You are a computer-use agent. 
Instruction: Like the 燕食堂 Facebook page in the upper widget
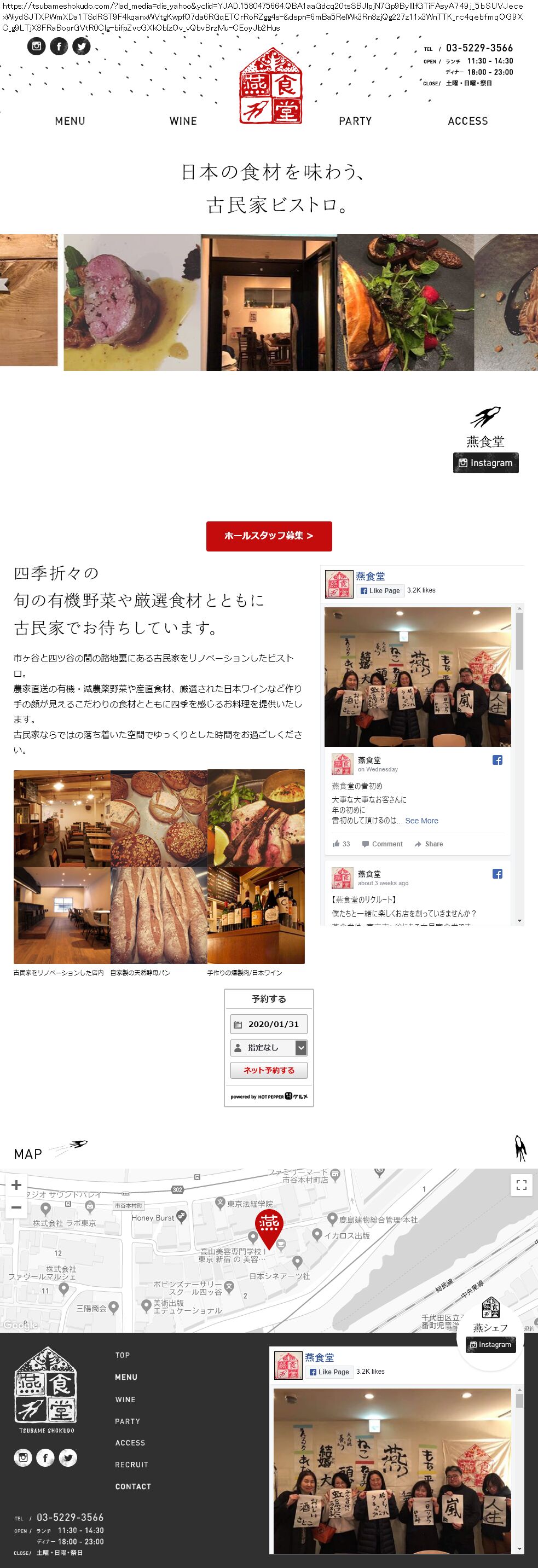coord(380,590)
